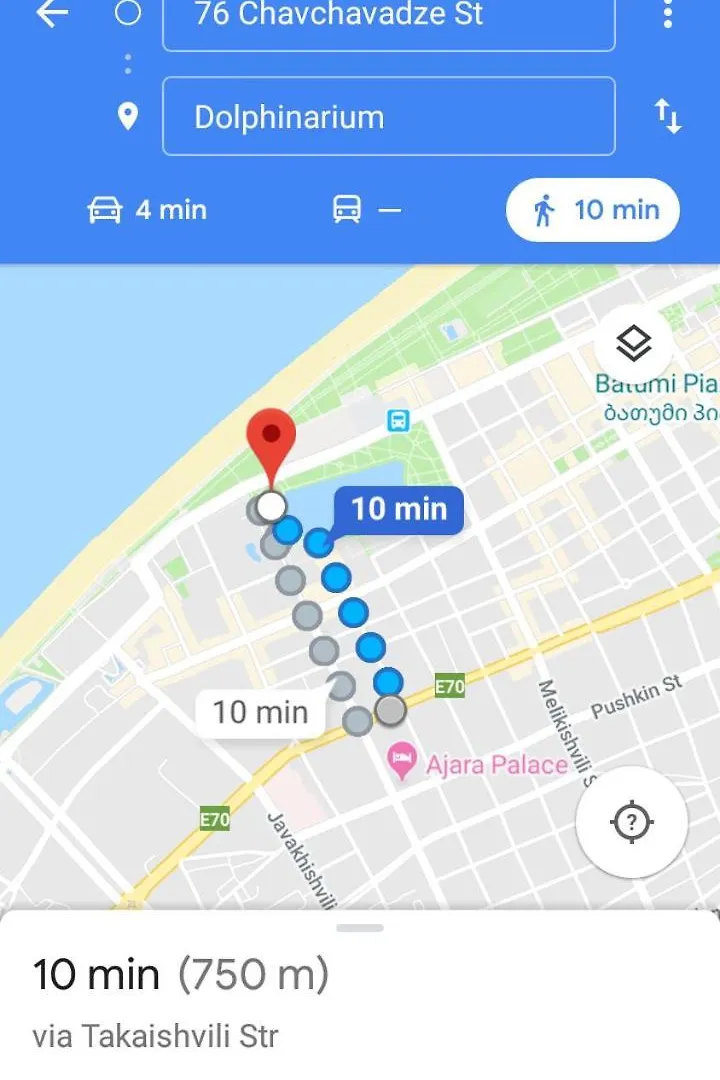Select the walking 10 min tab
Viewport: 720px width, 1080px height.
click(593, 210)
